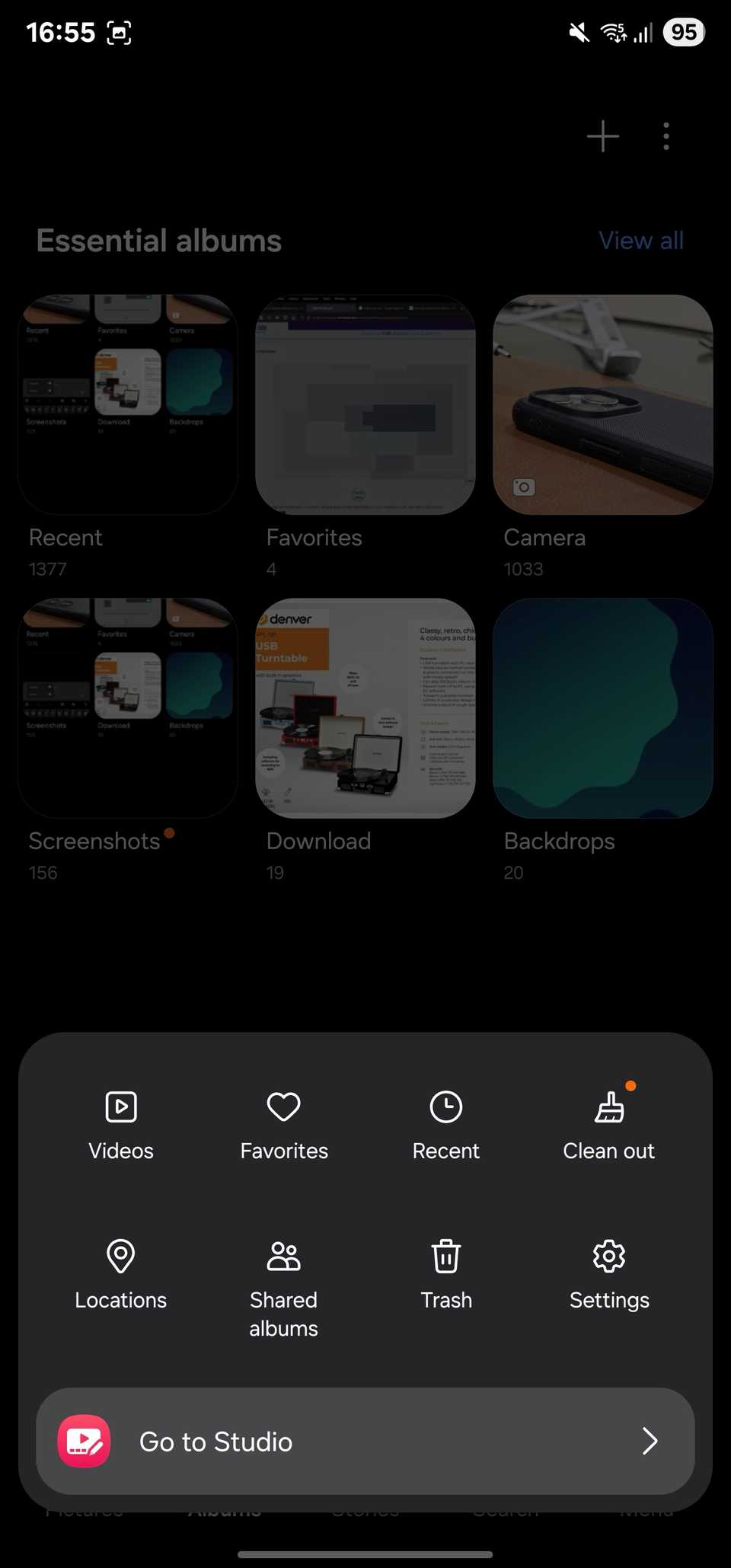Tap the screen capture icon in status bar
This screenshot has width=731, height=1568.
119,33
